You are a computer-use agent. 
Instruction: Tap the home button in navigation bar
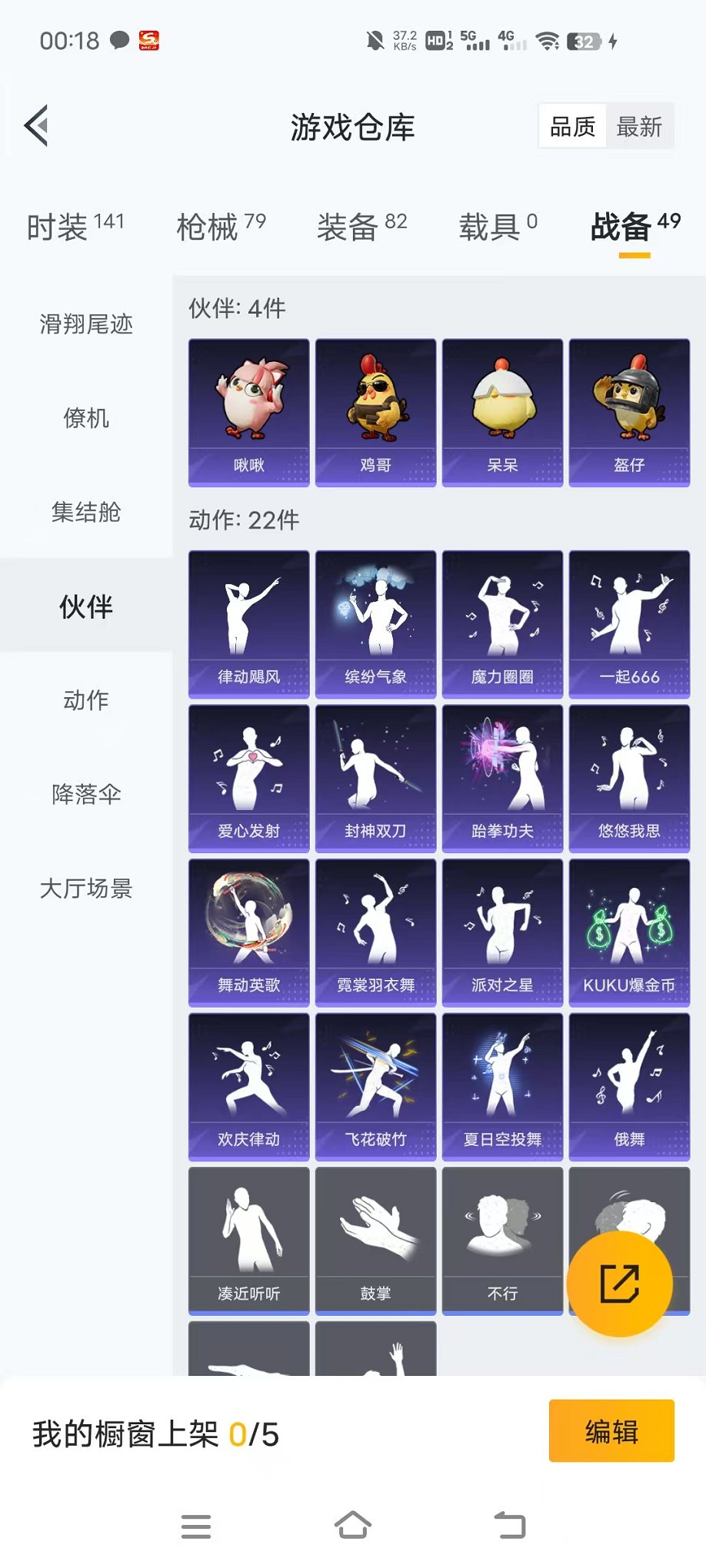353,1525
